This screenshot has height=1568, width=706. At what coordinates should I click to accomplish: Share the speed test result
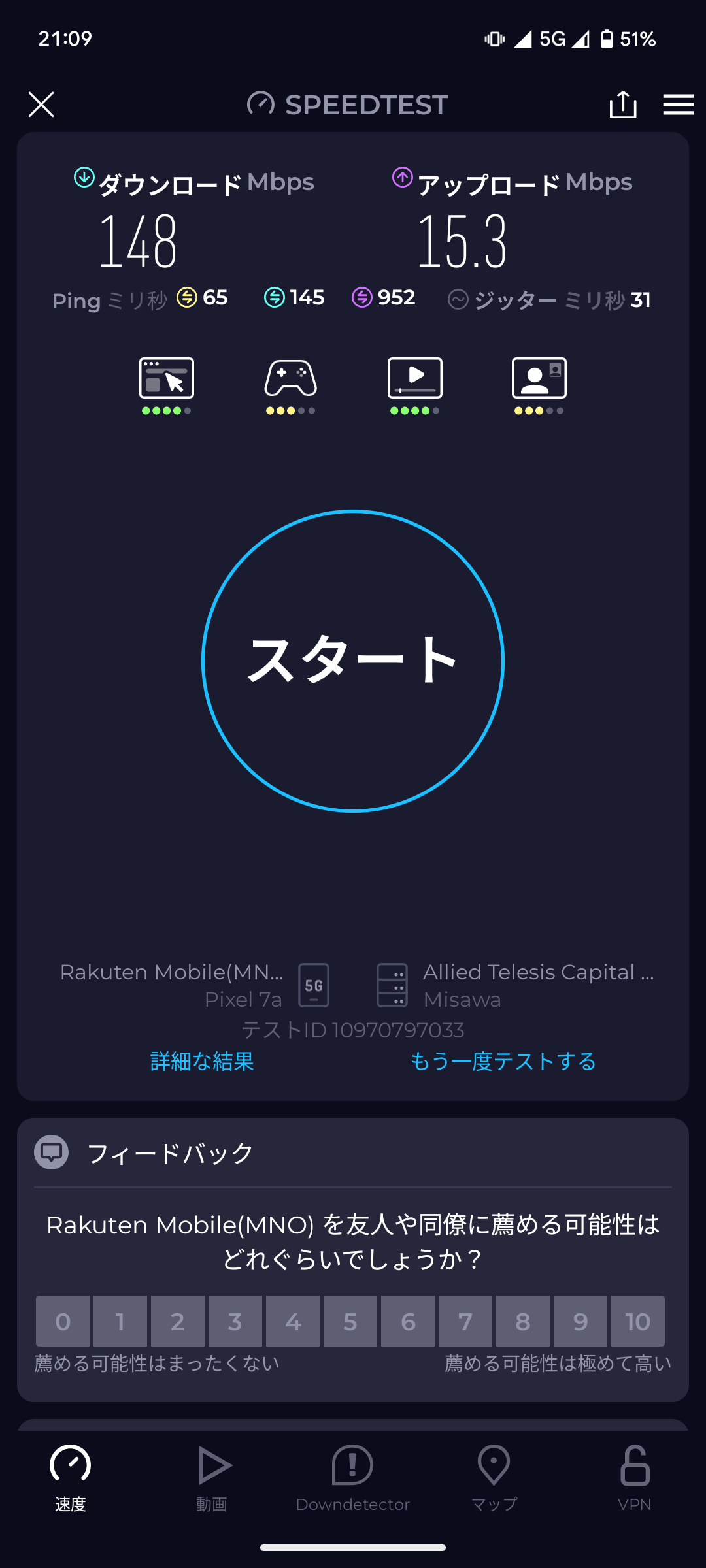tap(622, 105)
